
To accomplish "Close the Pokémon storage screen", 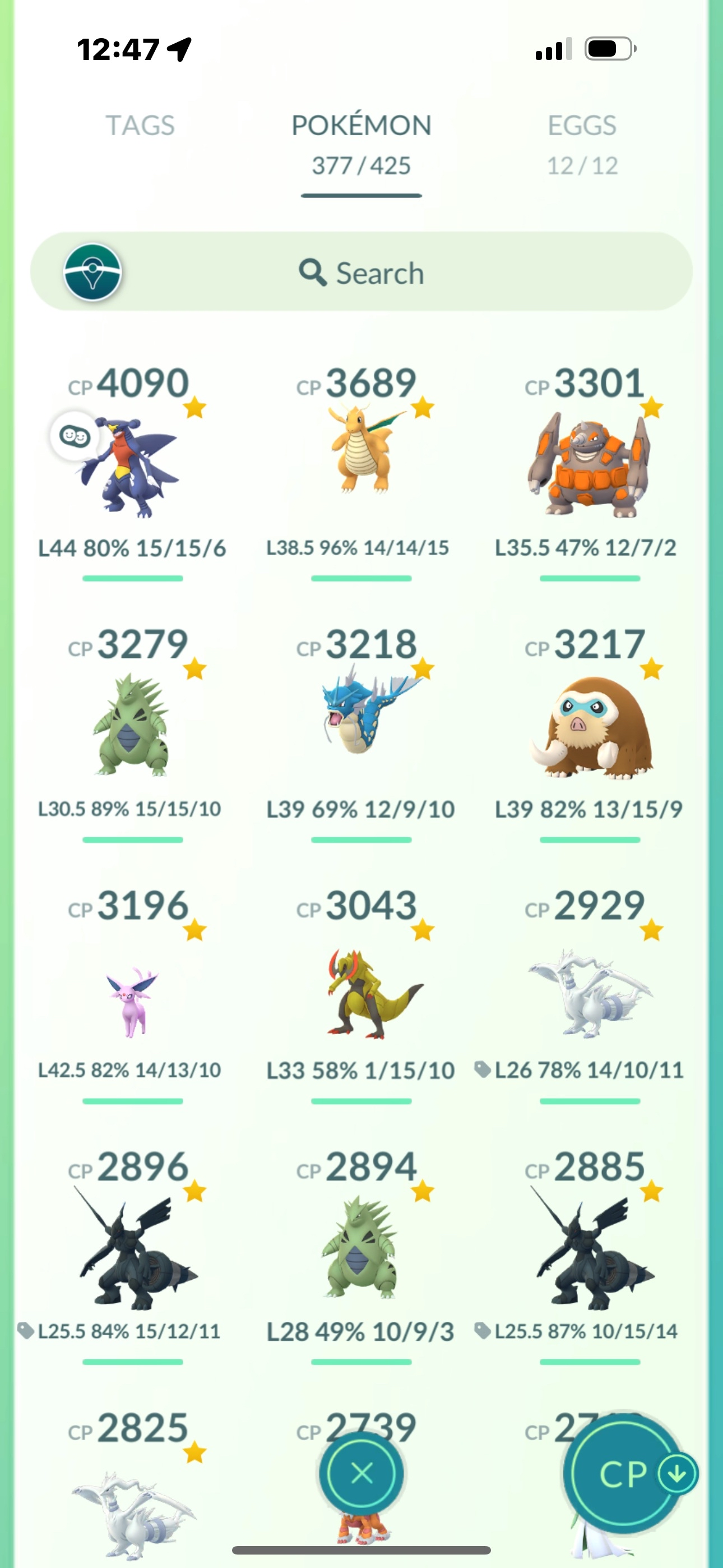I will click(361, 1473).
